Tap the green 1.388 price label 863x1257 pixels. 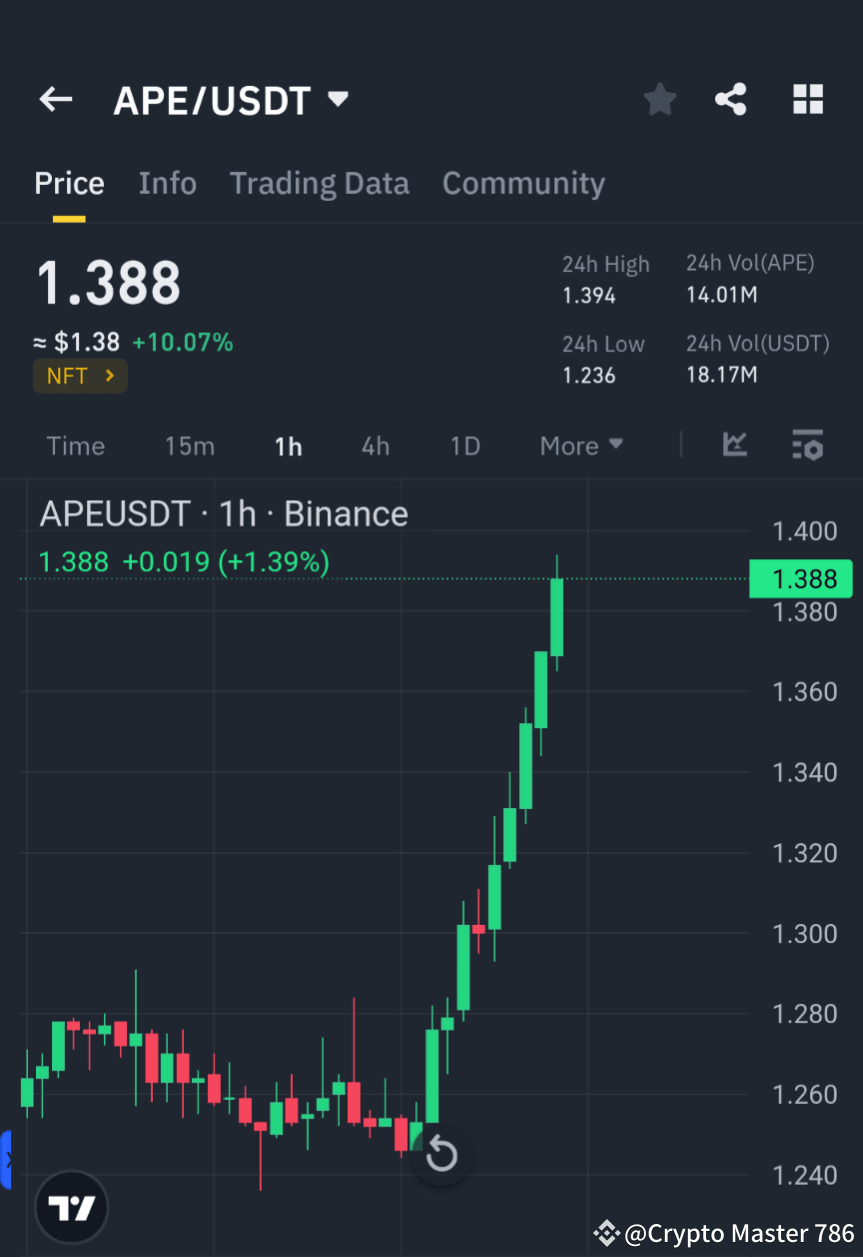(x=800, y=578)
